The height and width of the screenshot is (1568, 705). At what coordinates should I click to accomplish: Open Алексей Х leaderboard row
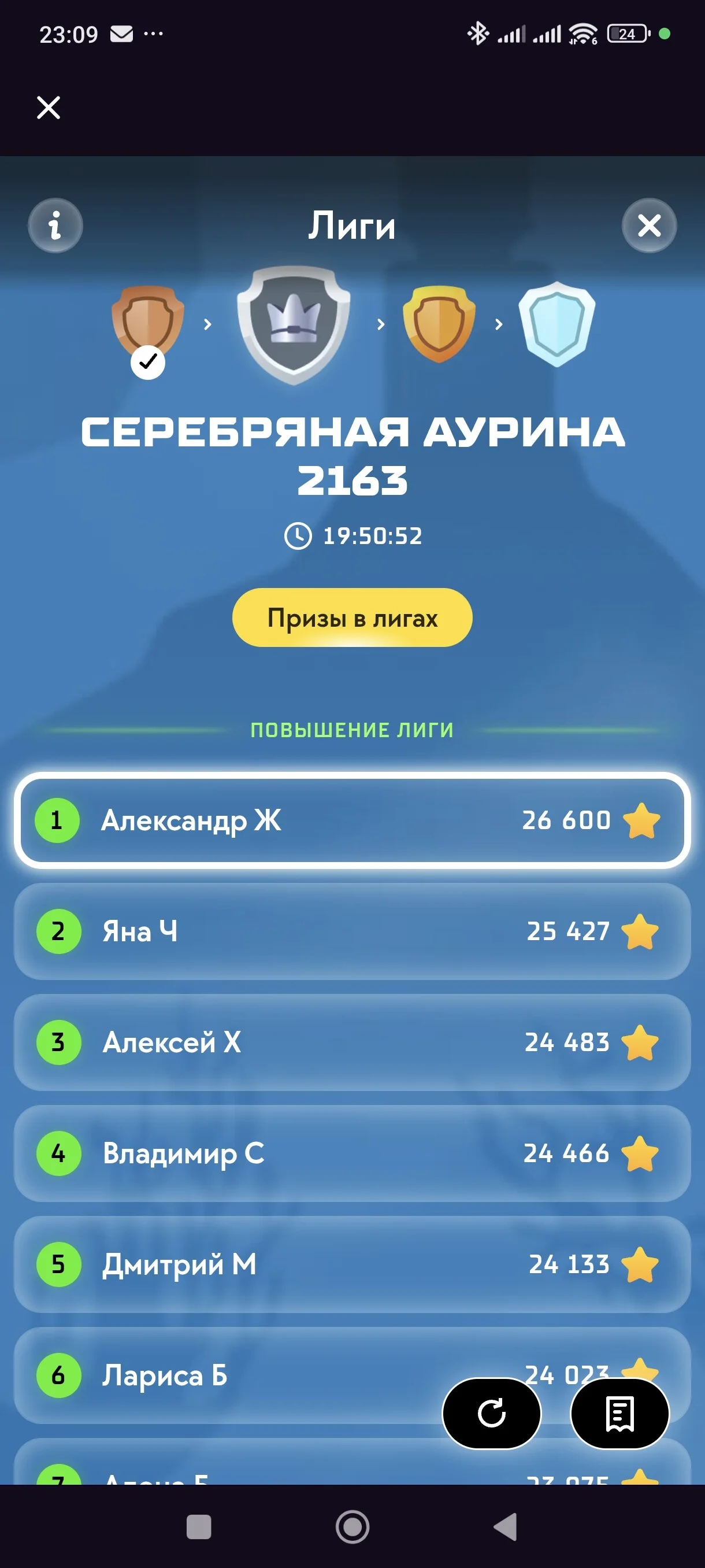pyautogui.click(x=352, y=1042)
